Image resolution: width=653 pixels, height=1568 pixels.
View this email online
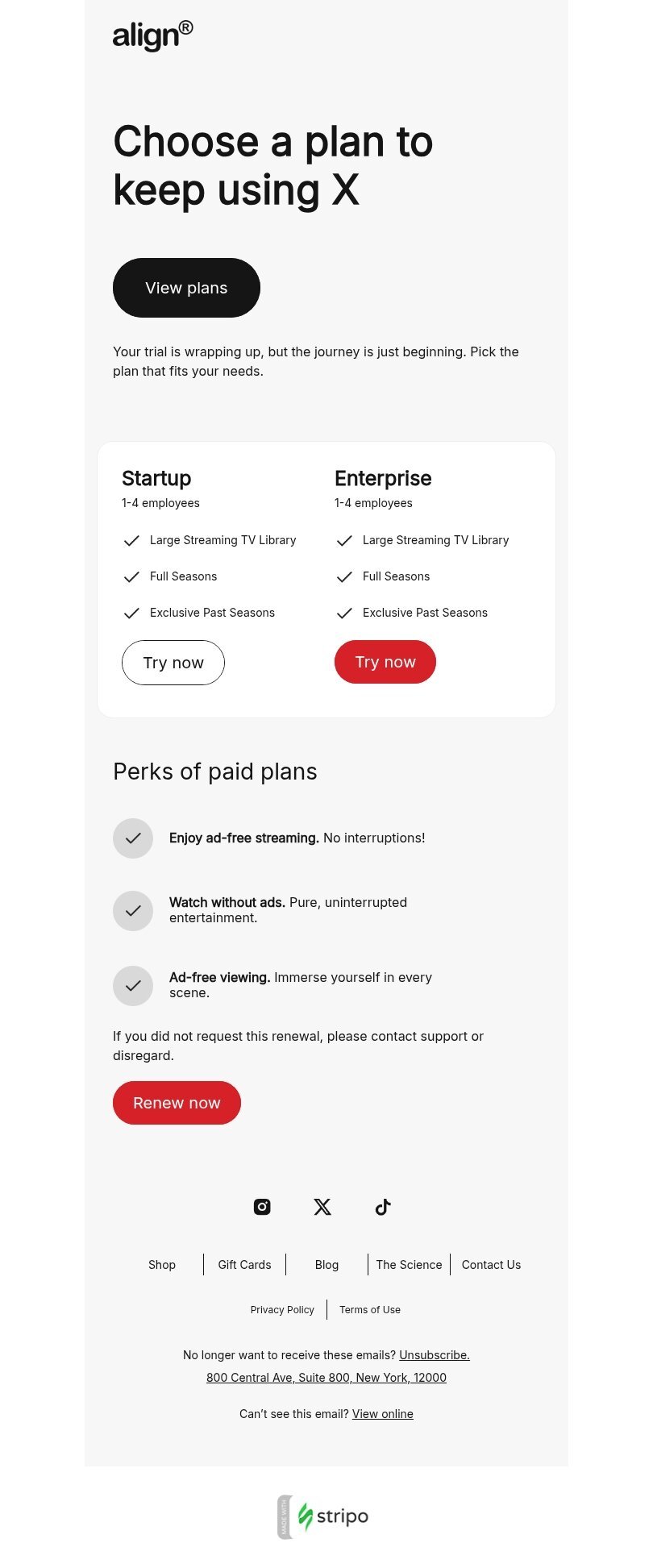coord(383,1414)
